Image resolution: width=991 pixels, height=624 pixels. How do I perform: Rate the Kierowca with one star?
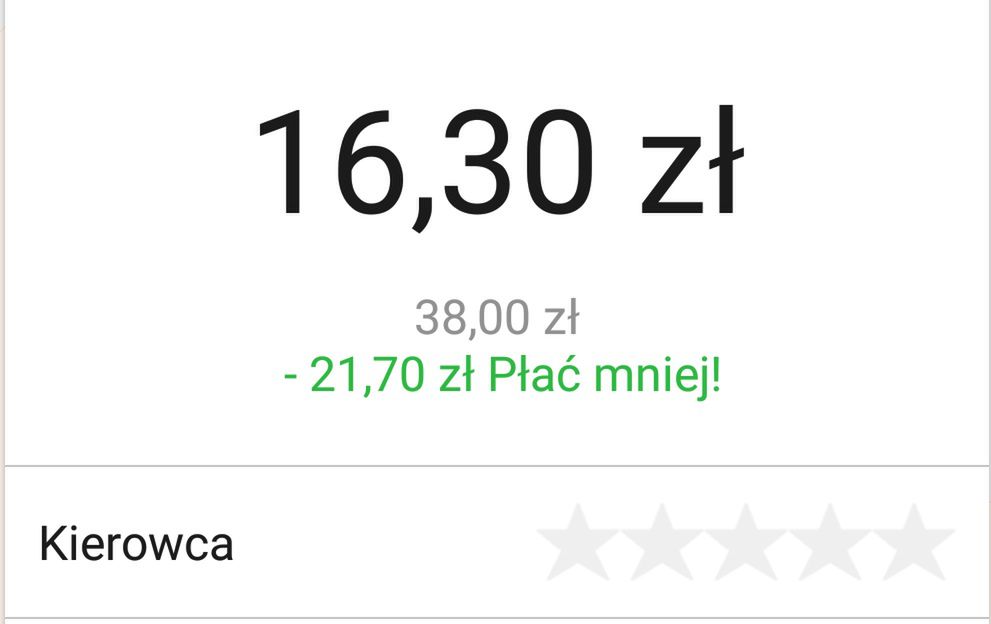tap(577, 544)
